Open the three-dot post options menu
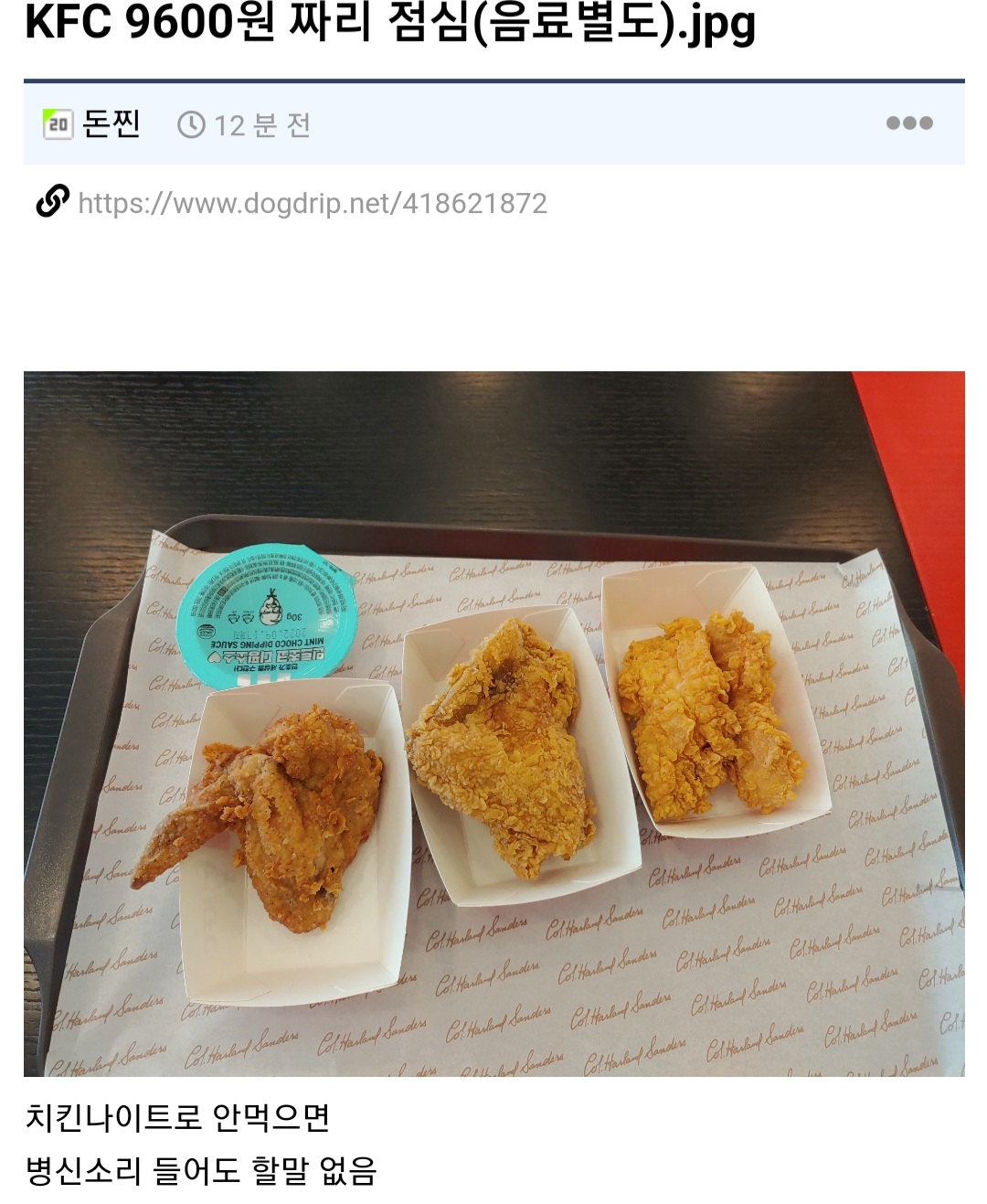 pos(908,123)
